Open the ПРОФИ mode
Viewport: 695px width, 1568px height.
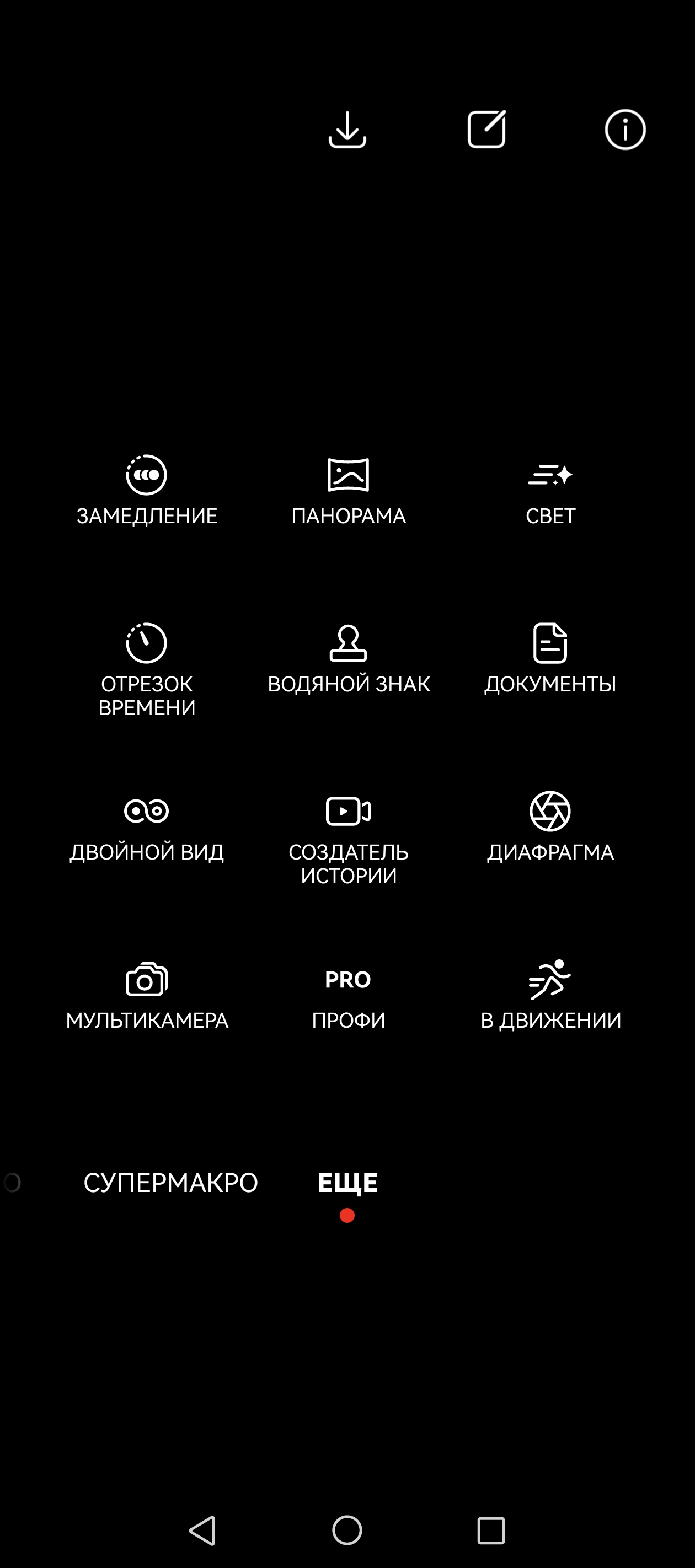tap(349, 995)
